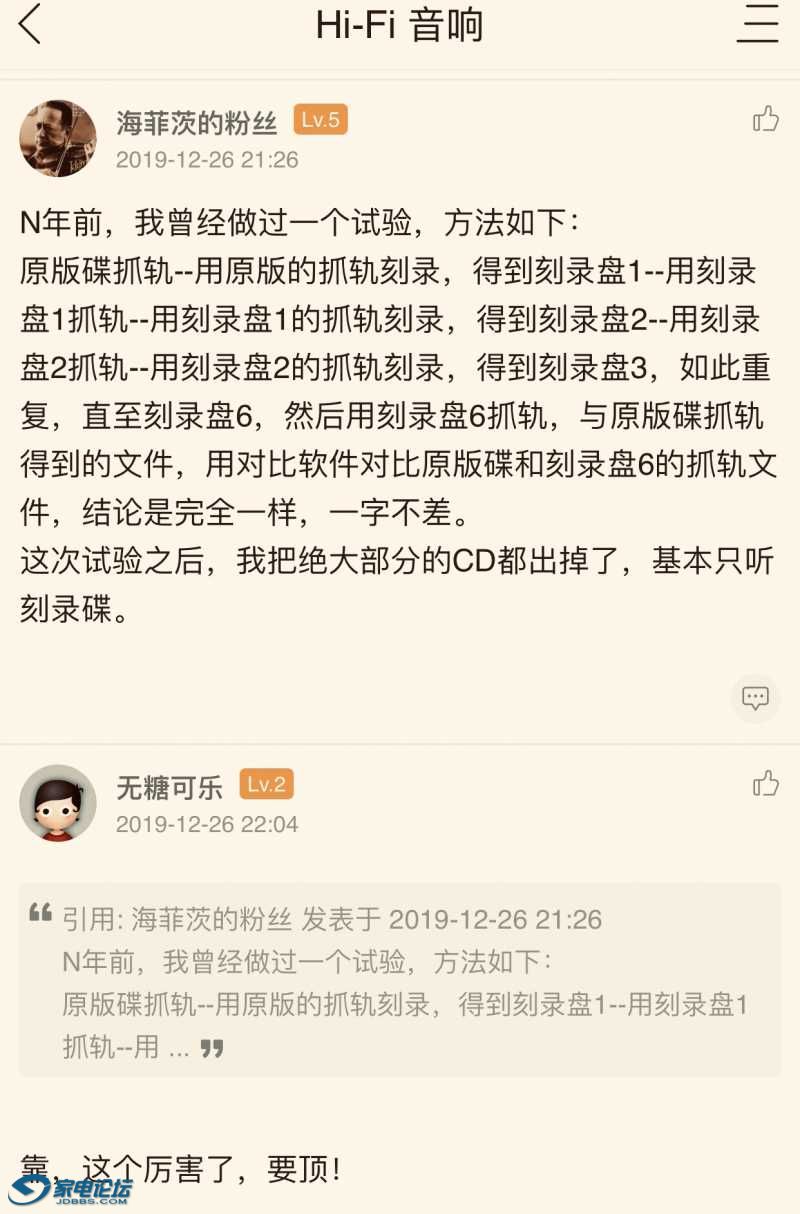Image resolution: width=800 pixels, height=1214 pixels.
Task: Open the hamburger menu at top right
Action: (x=757, y=25)
